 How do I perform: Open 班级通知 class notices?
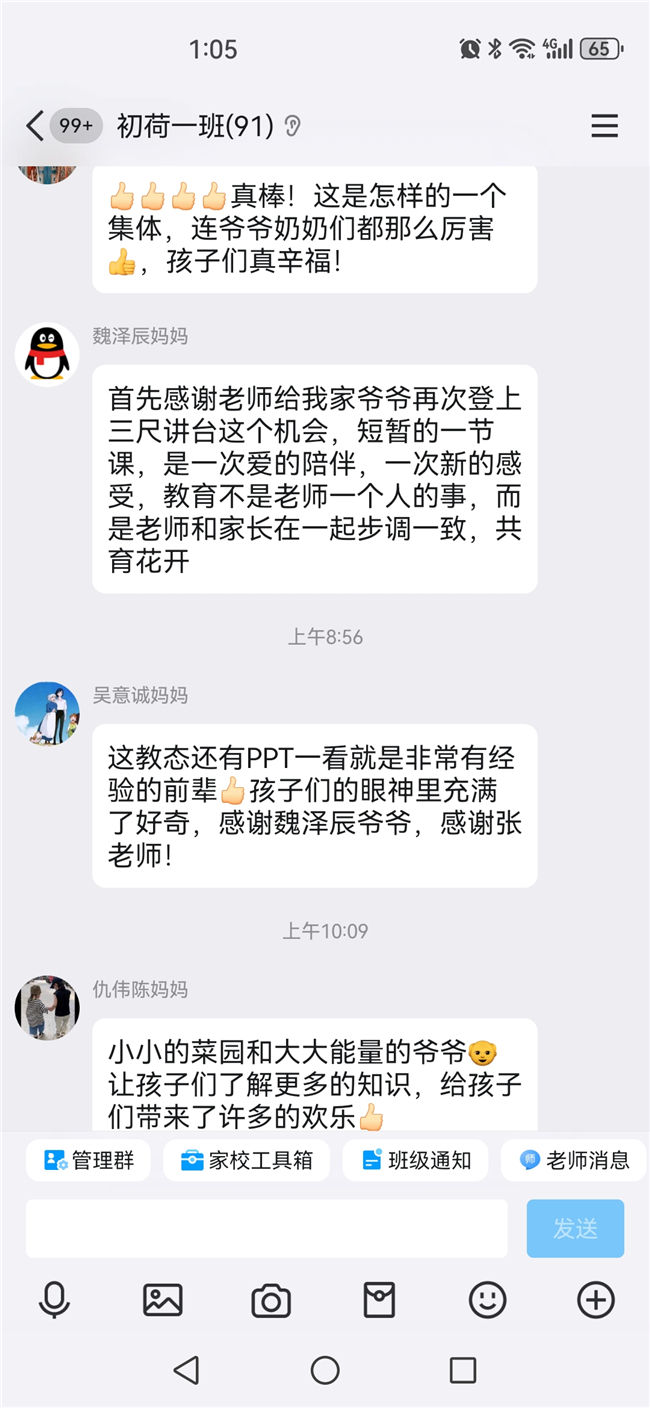tap(415, 1160)
